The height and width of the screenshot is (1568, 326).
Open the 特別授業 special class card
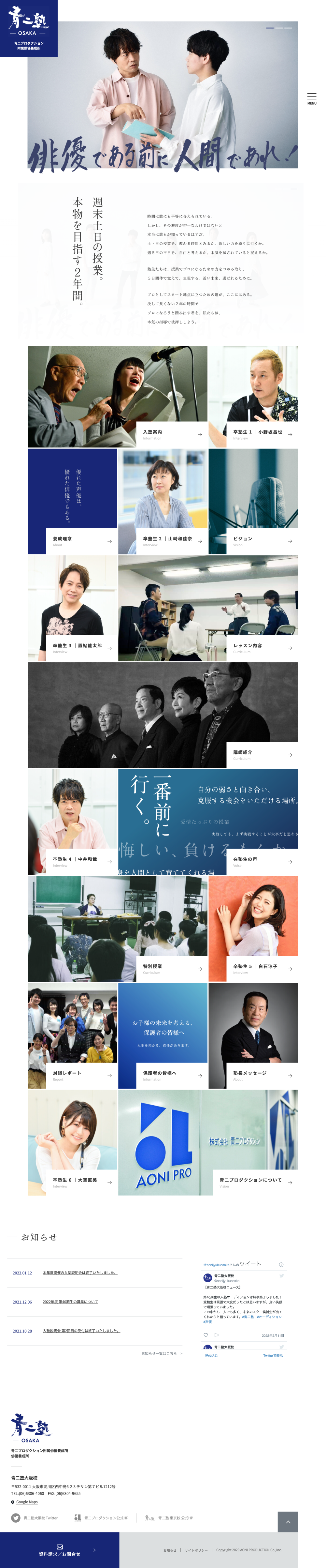point(172,969)
